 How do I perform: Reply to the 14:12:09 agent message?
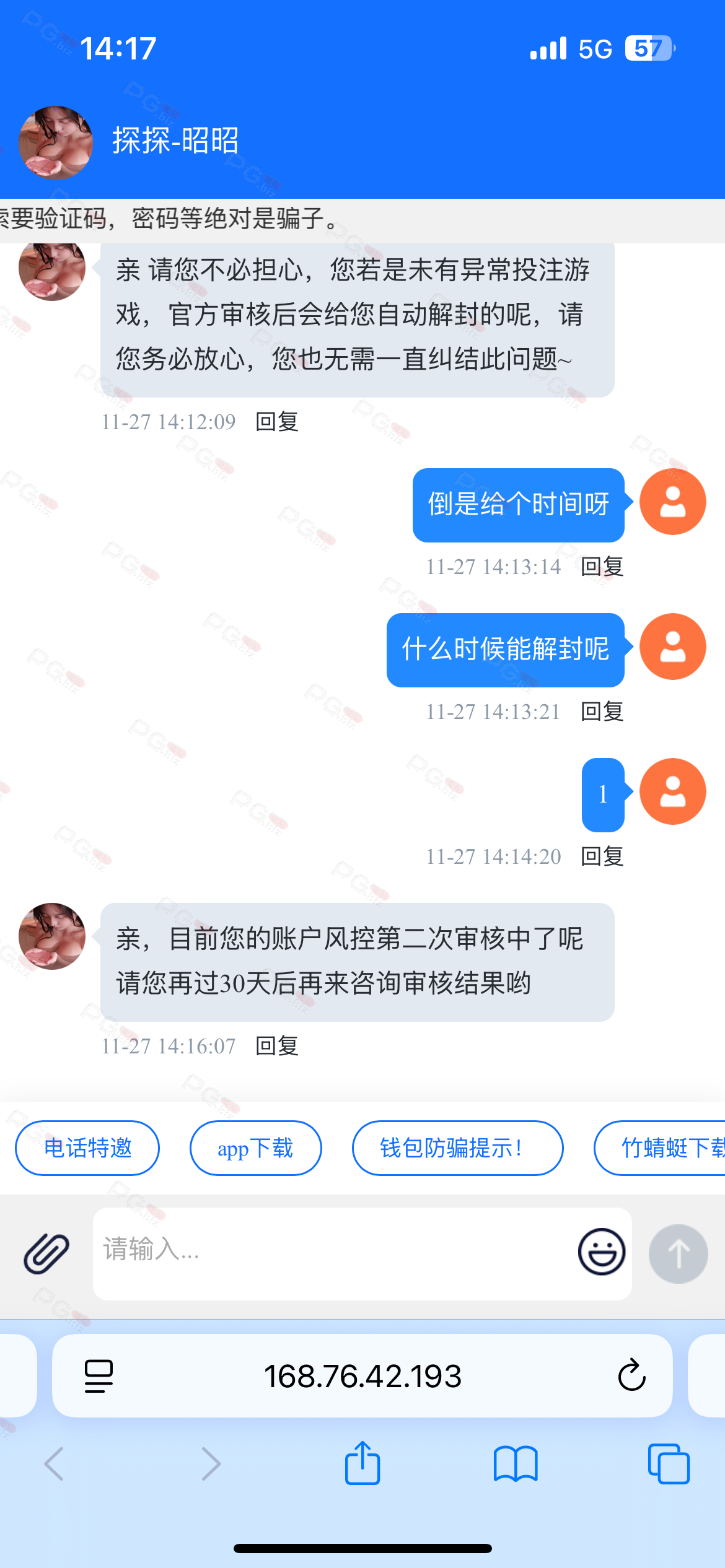pyautogui.click(x=277, y=422)
